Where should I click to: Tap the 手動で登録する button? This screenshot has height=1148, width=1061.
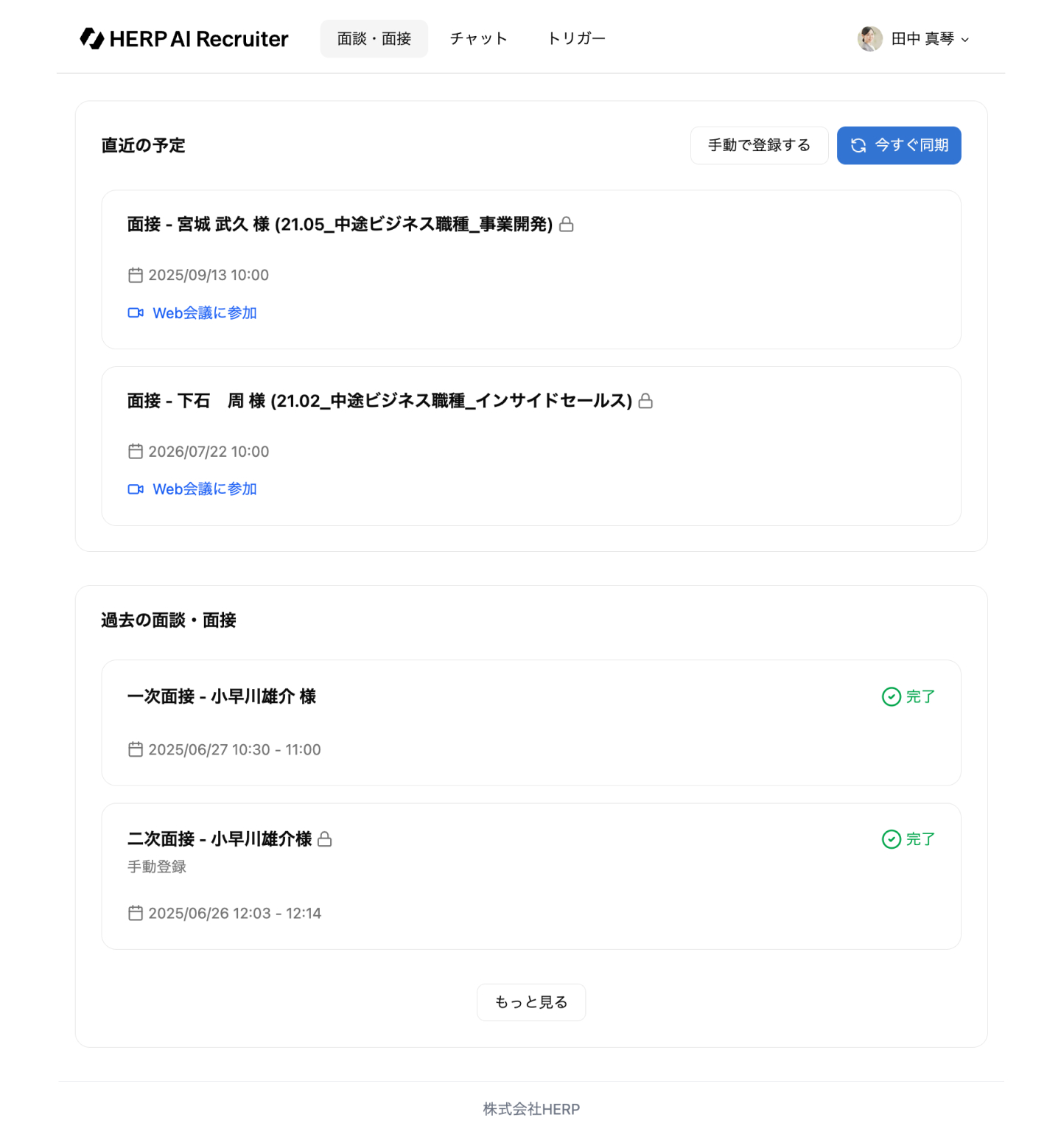click(759, 145)
